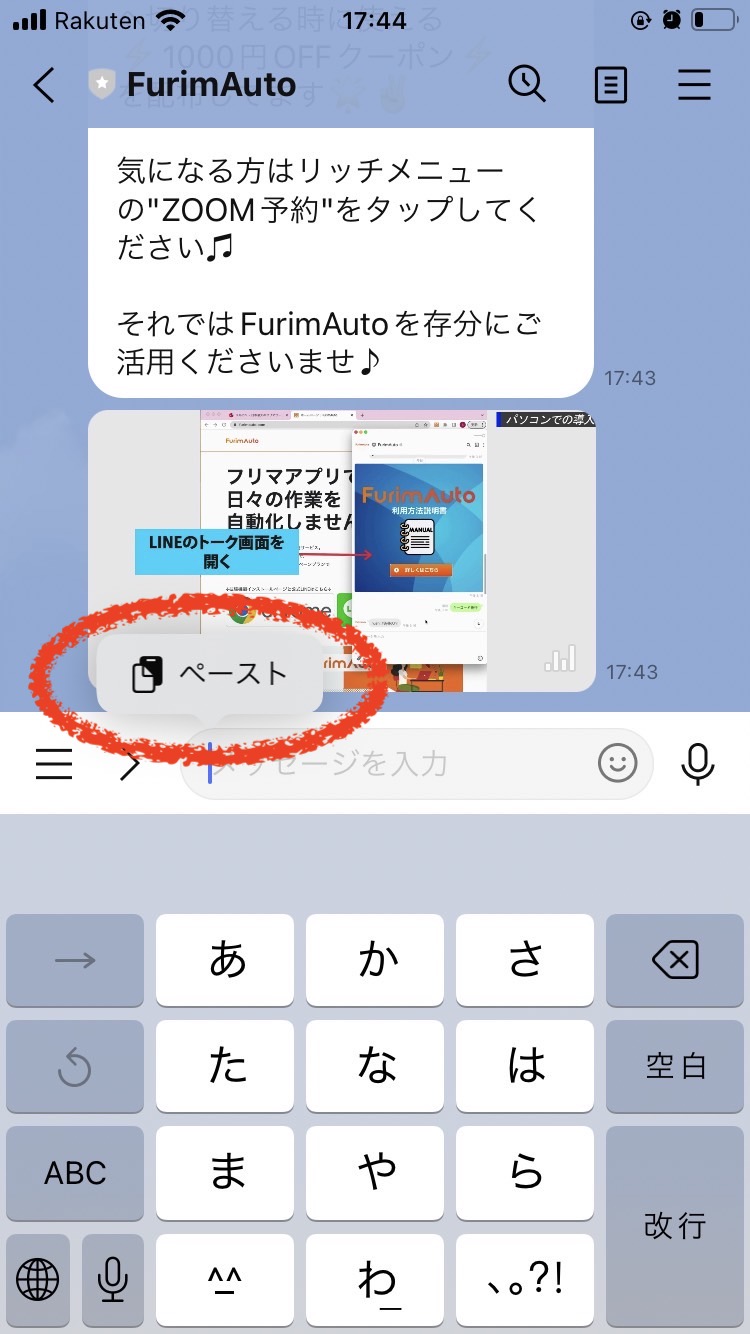Open the rich menu button beside input

(x=54, y=765)
